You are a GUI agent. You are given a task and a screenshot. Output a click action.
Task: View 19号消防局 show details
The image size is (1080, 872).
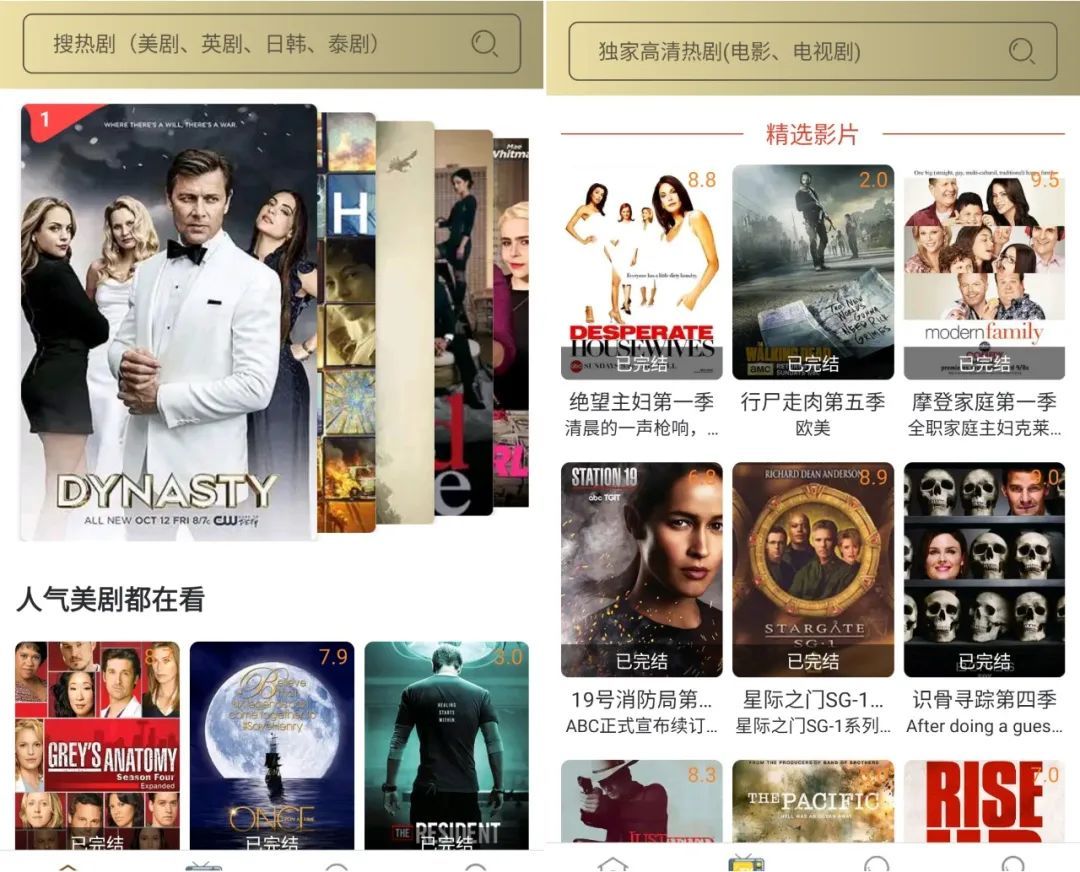tap(641, 570)
